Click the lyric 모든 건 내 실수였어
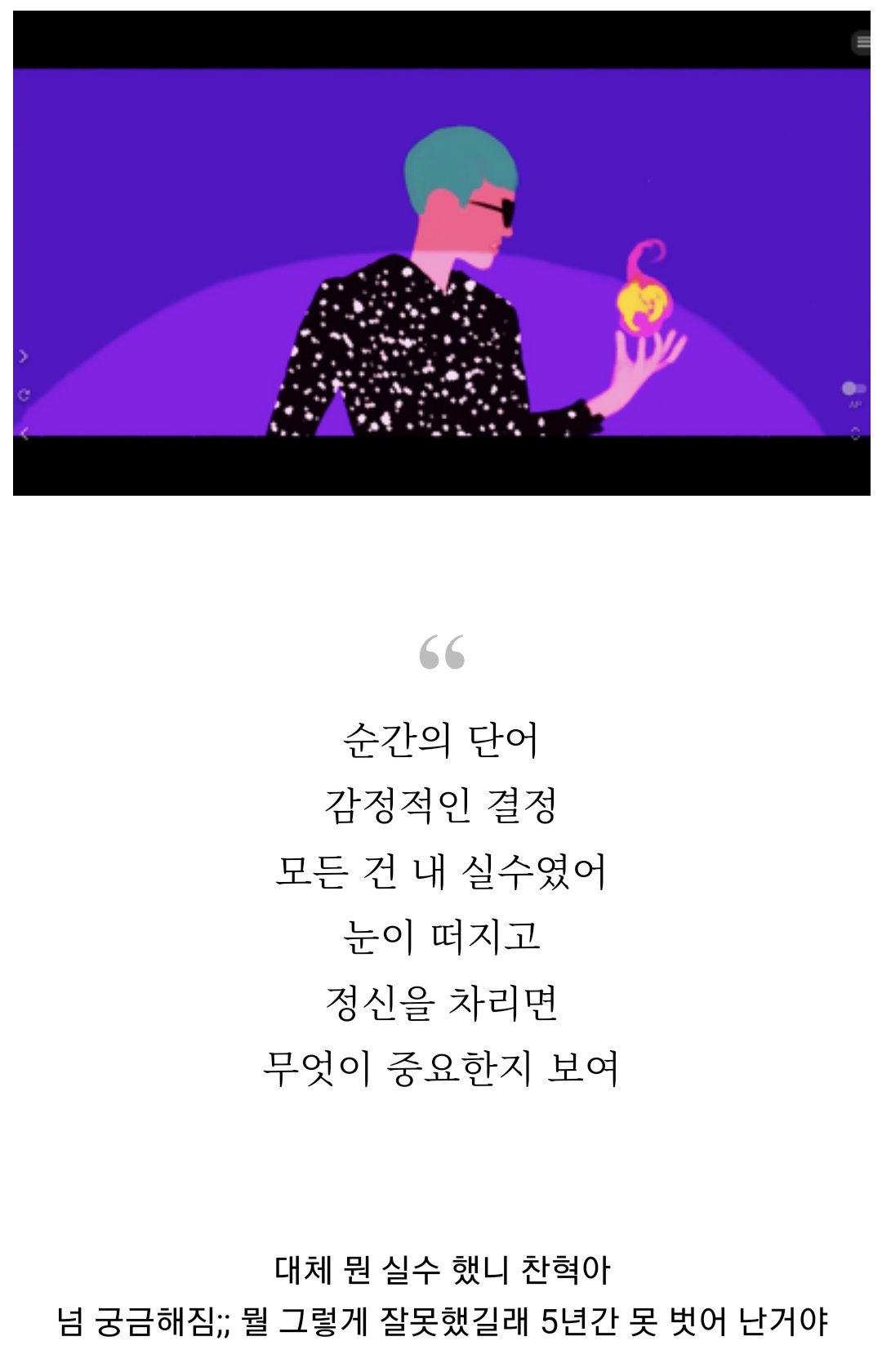 (441, 870)
